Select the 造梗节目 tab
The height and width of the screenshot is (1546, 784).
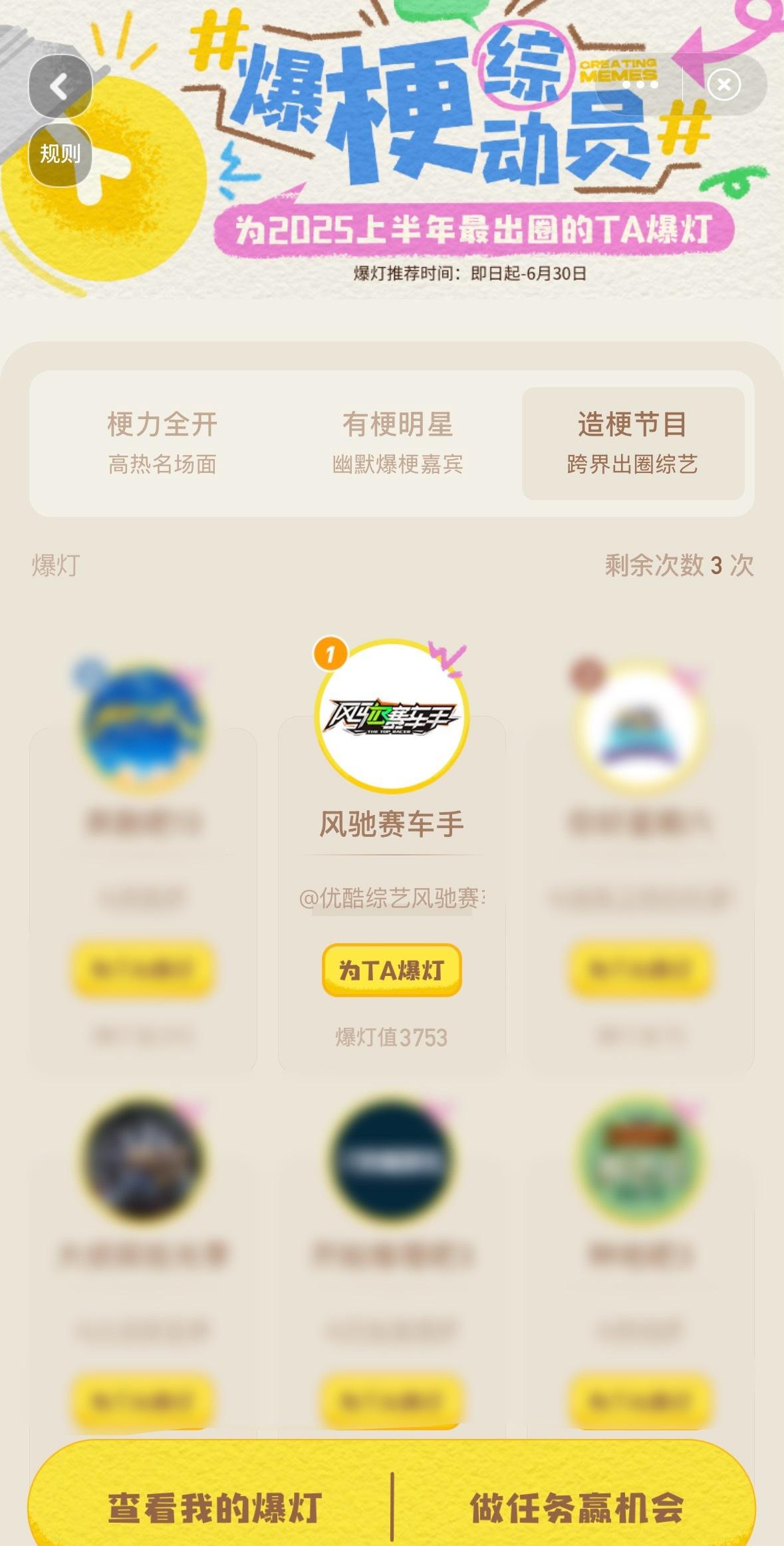632,443
